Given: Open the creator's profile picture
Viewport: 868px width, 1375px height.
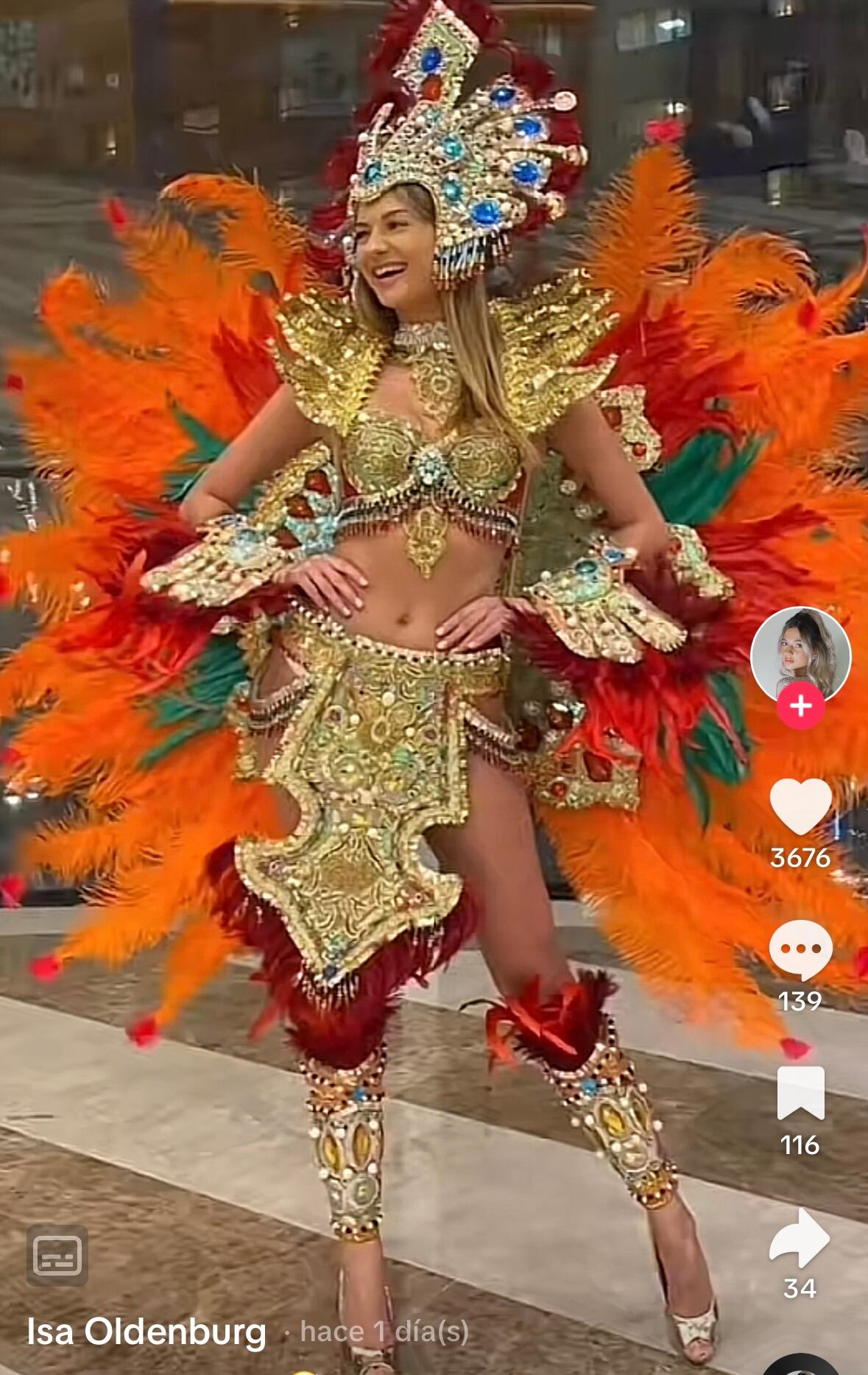Looking at the screenshot, I should click(x=800, y=654).
